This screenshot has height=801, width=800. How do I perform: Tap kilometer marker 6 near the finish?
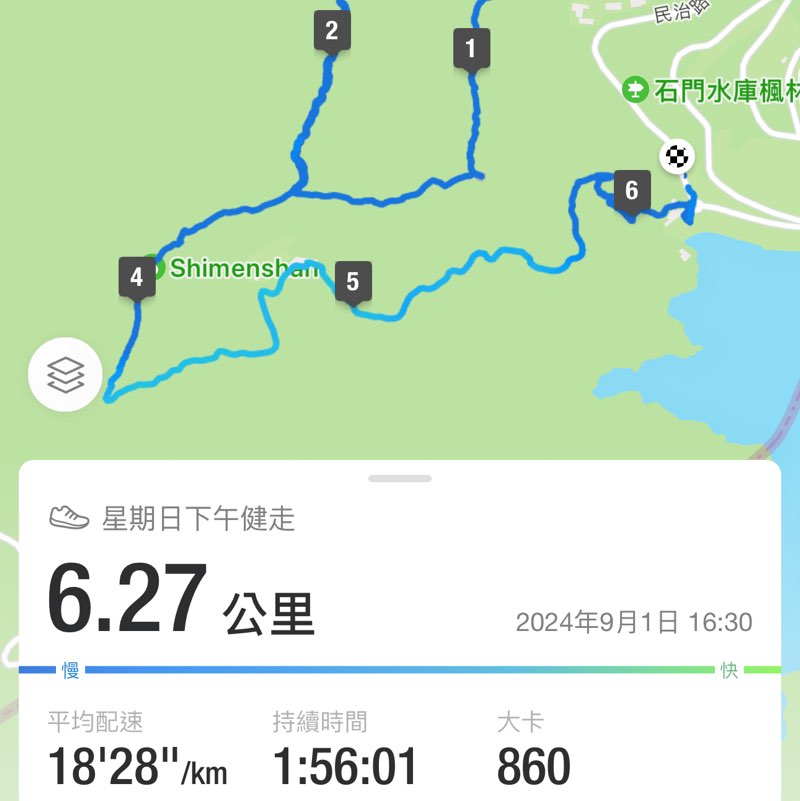click(x=630, y=187)
